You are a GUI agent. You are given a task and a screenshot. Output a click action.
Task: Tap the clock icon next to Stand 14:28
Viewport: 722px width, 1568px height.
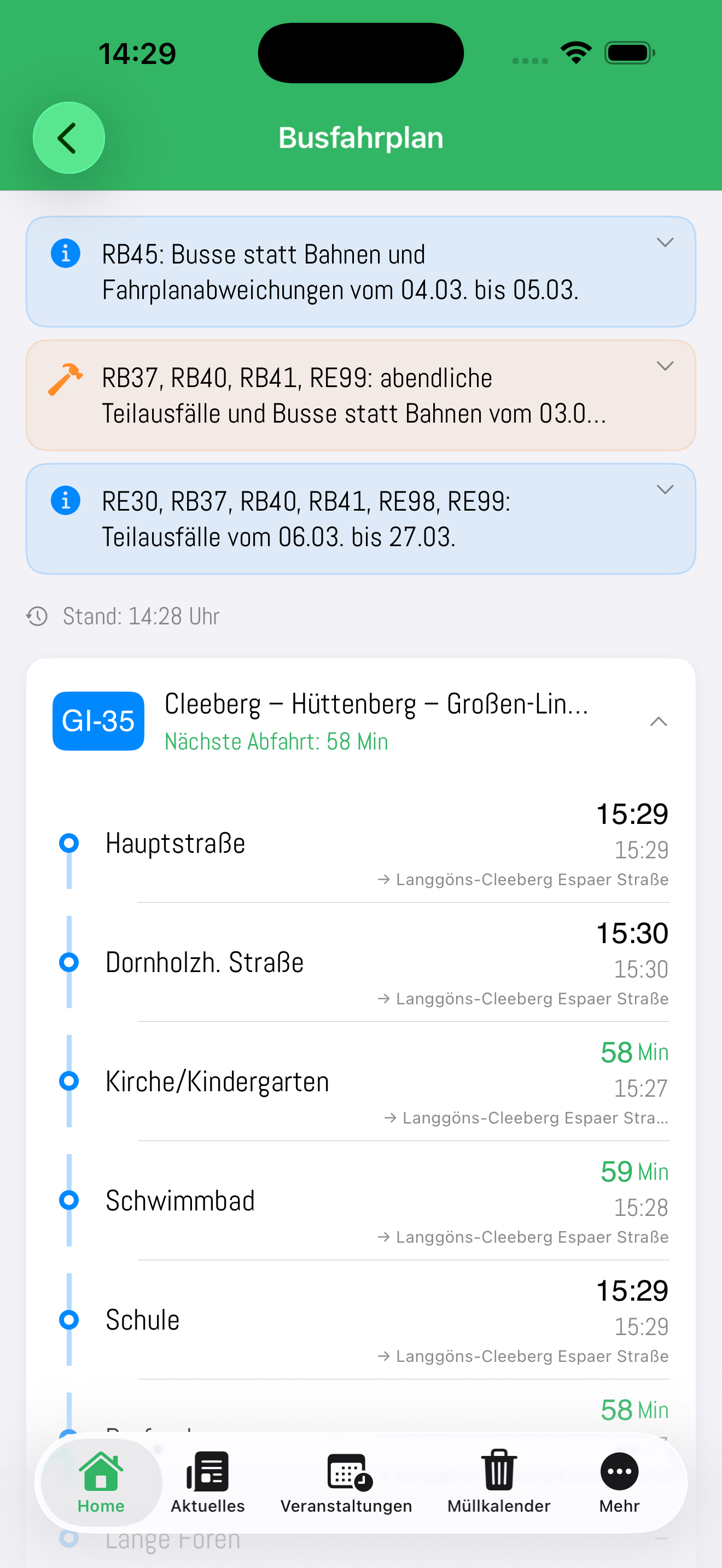tap(37, 616)
